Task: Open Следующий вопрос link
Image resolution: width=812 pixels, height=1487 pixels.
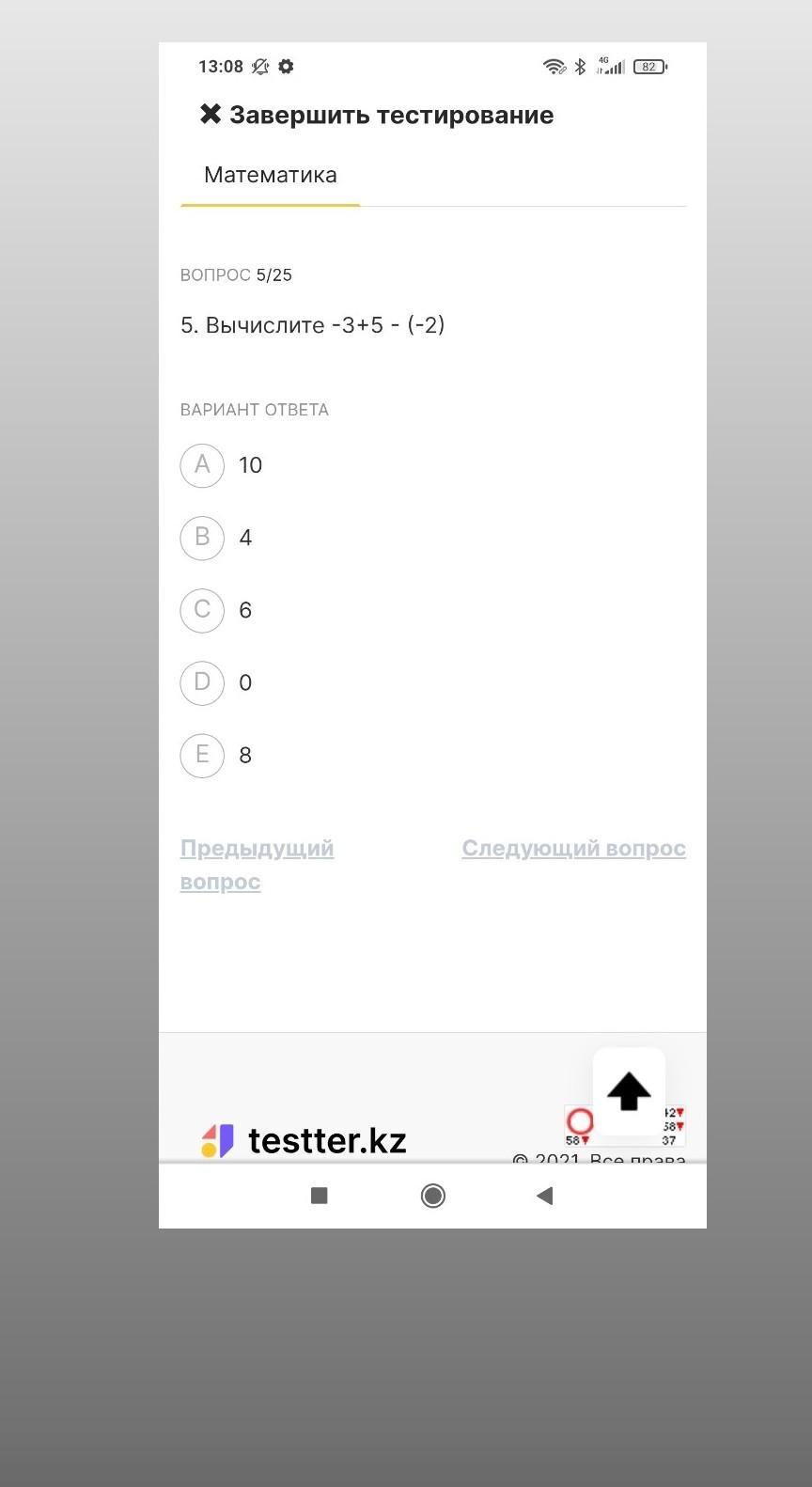Action: click(x=573, y=848)
